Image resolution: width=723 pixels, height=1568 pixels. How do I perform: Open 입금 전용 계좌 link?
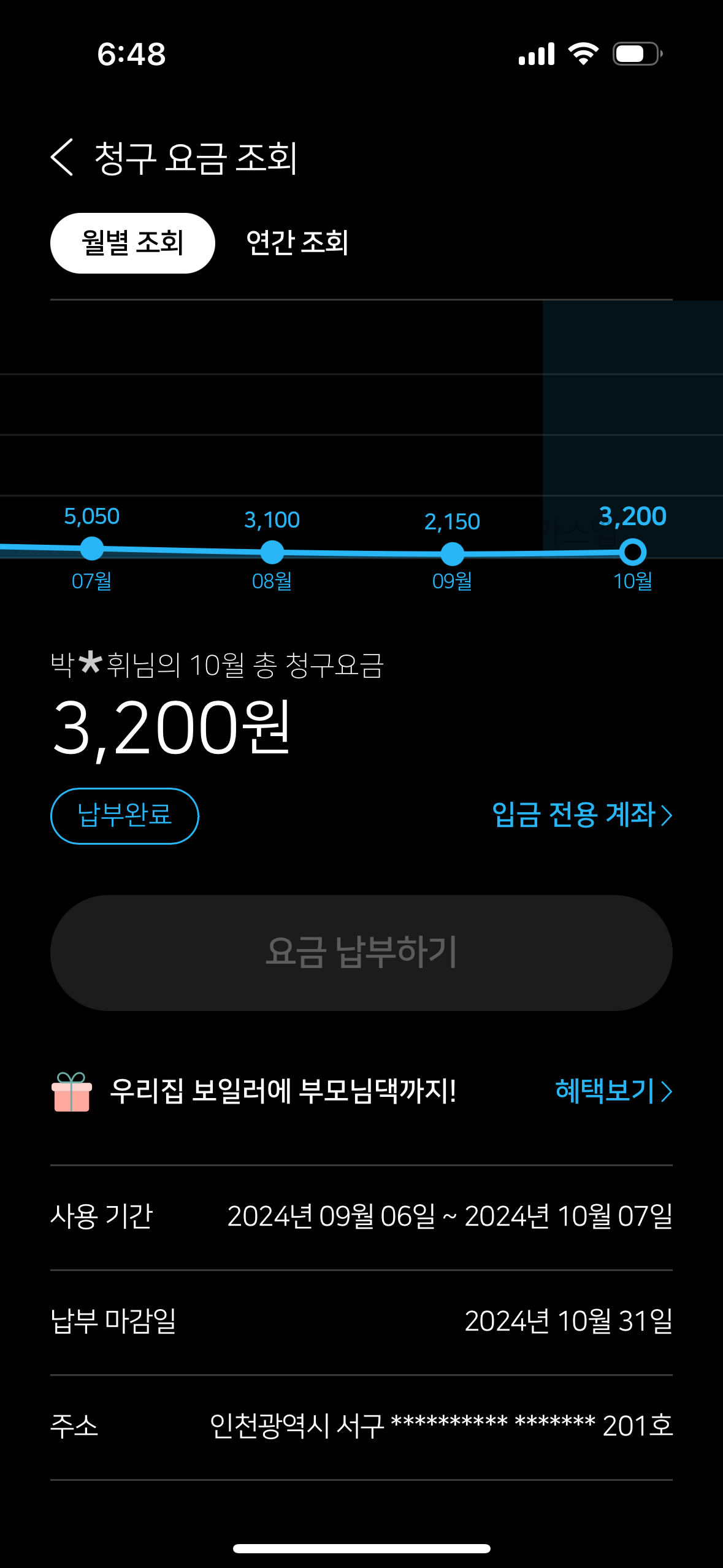click(x=581, y=815)
